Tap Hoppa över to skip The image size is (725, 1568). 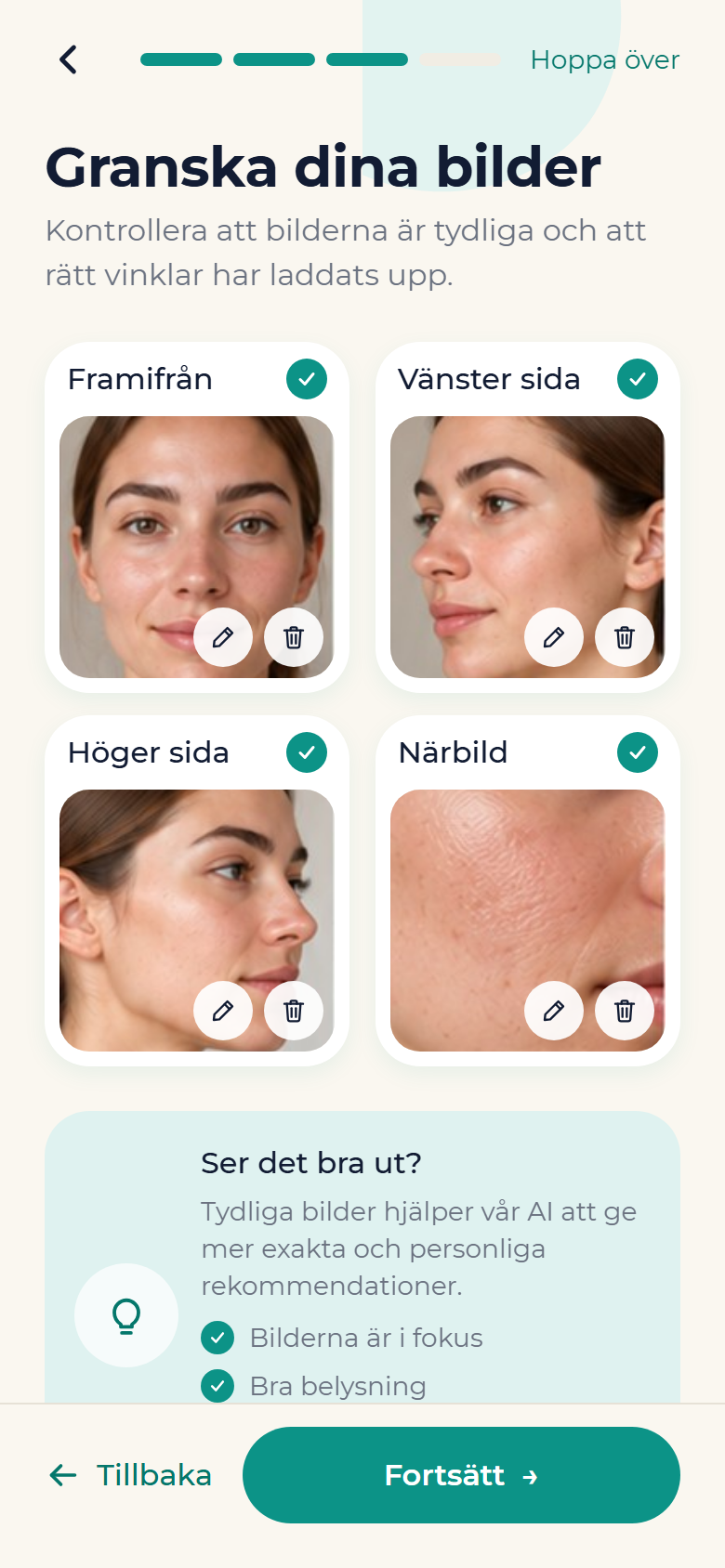click(605, 59)
